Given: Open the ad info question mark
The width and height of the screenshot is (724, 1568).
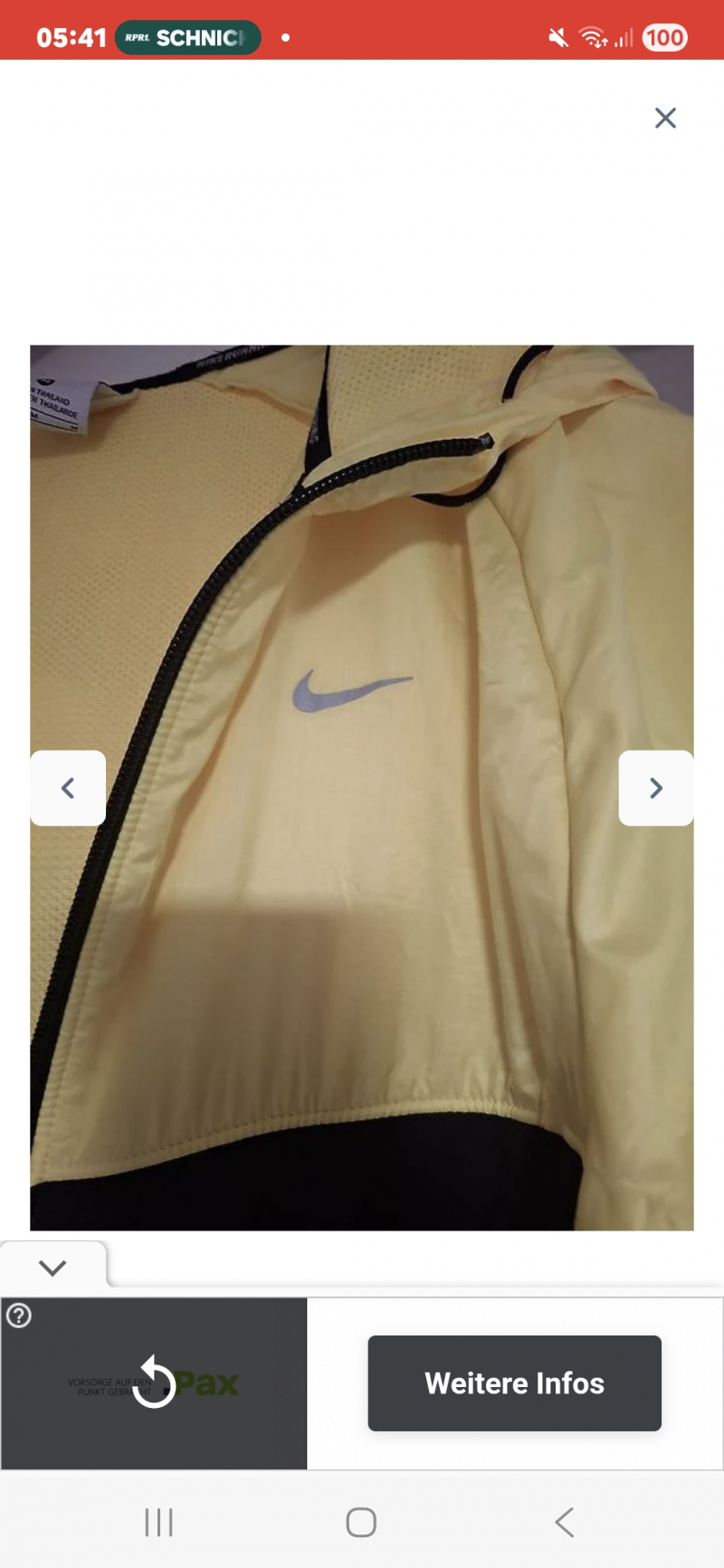Looking at the screenshot, I should (x=19, y=1316).
